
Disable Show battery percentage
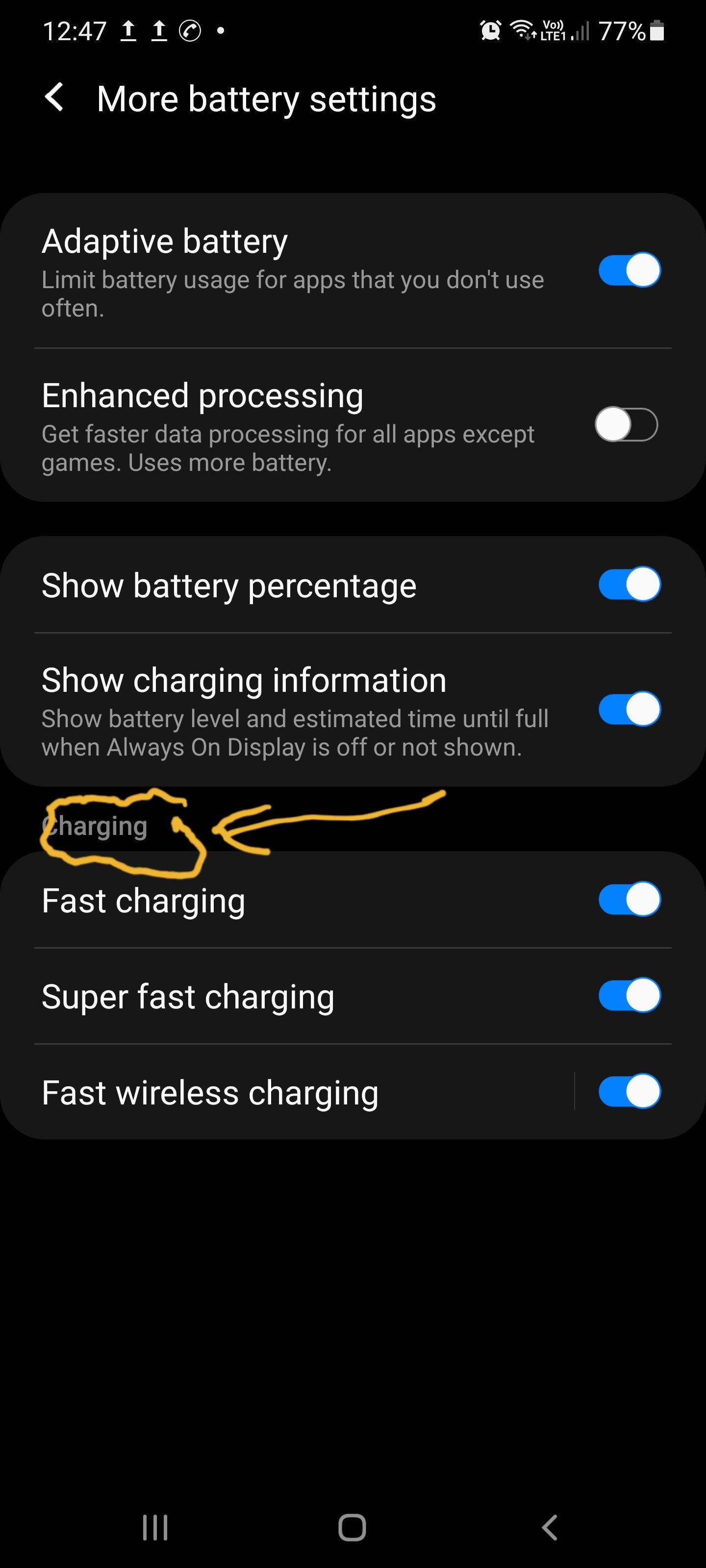coord(629,585)
